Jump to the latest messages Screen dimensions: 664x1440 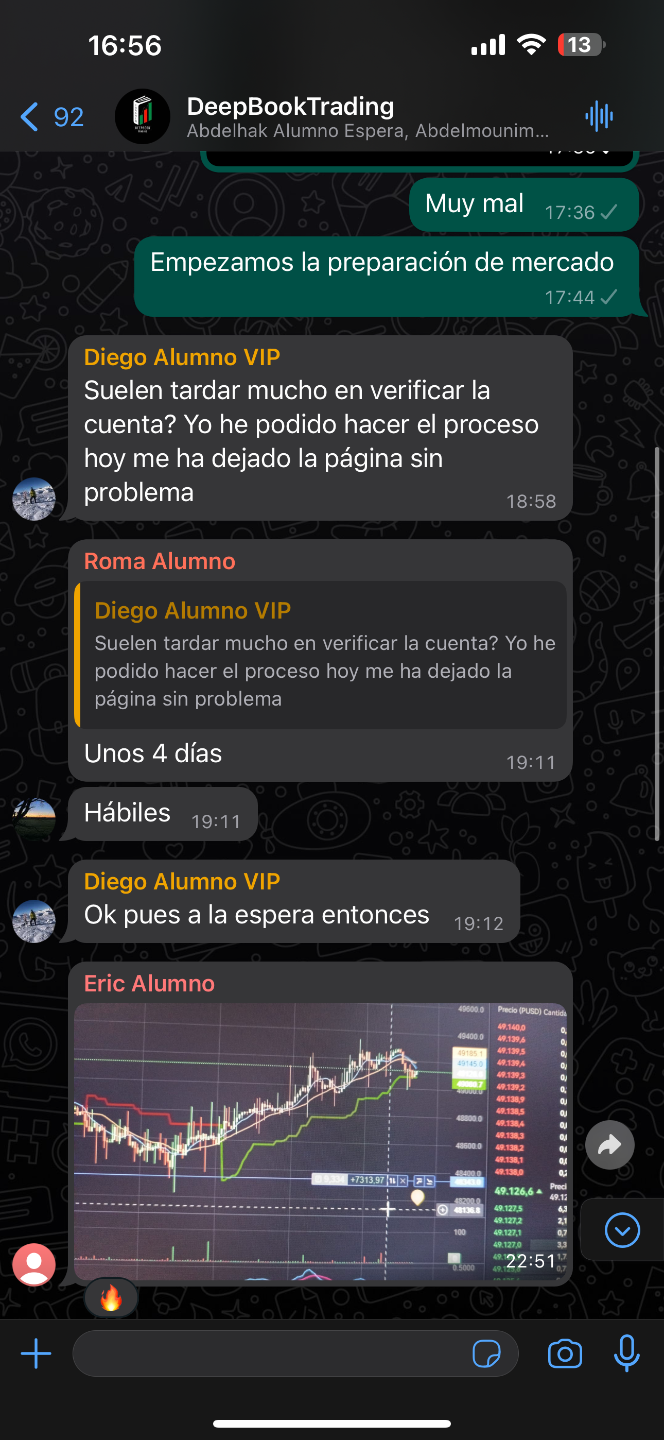(x=622, y=1229)
